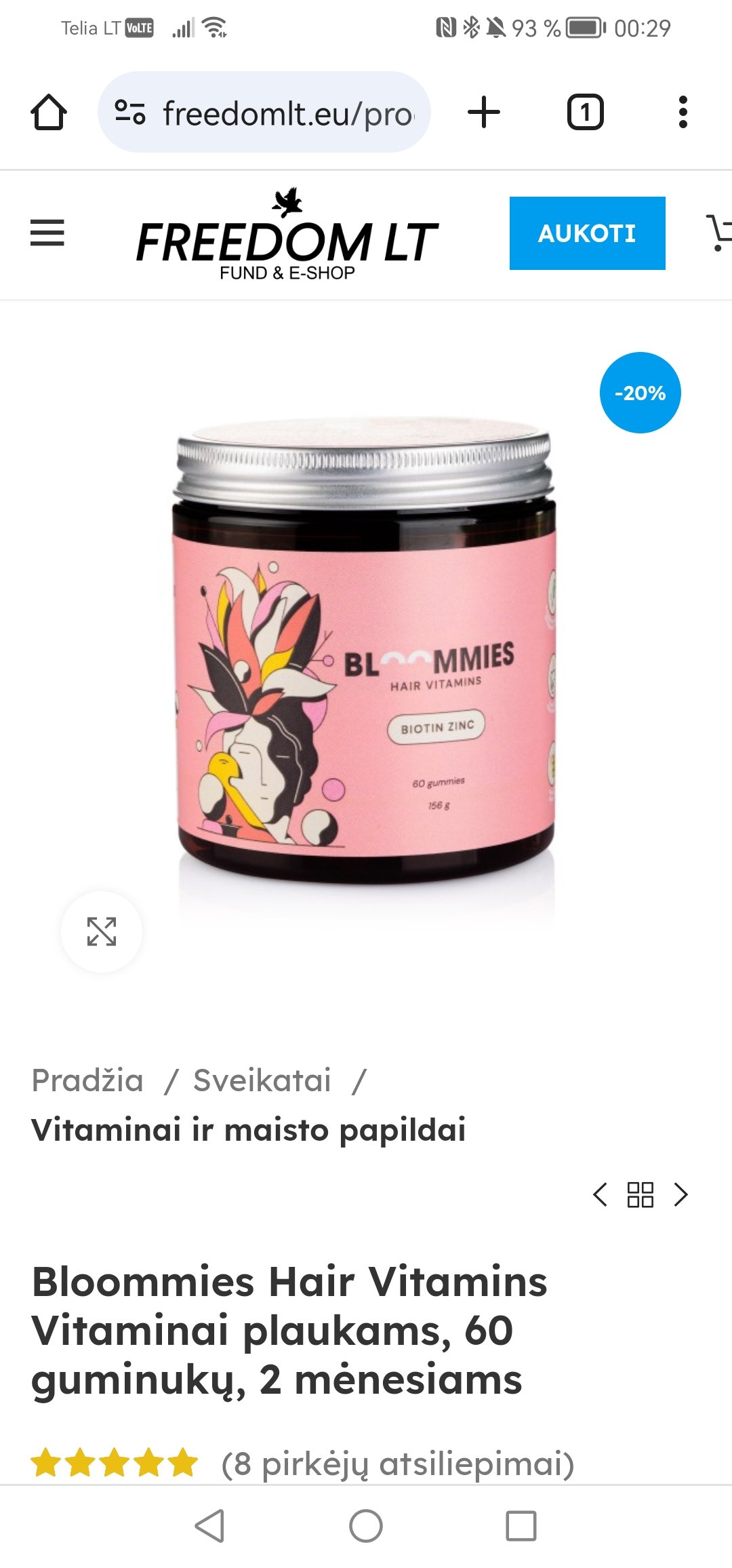Image resolution: width=732 pixels, height=1568 pixels.
Task: Go to Pradžia breadcrumb link
Action: [87, 1080]
